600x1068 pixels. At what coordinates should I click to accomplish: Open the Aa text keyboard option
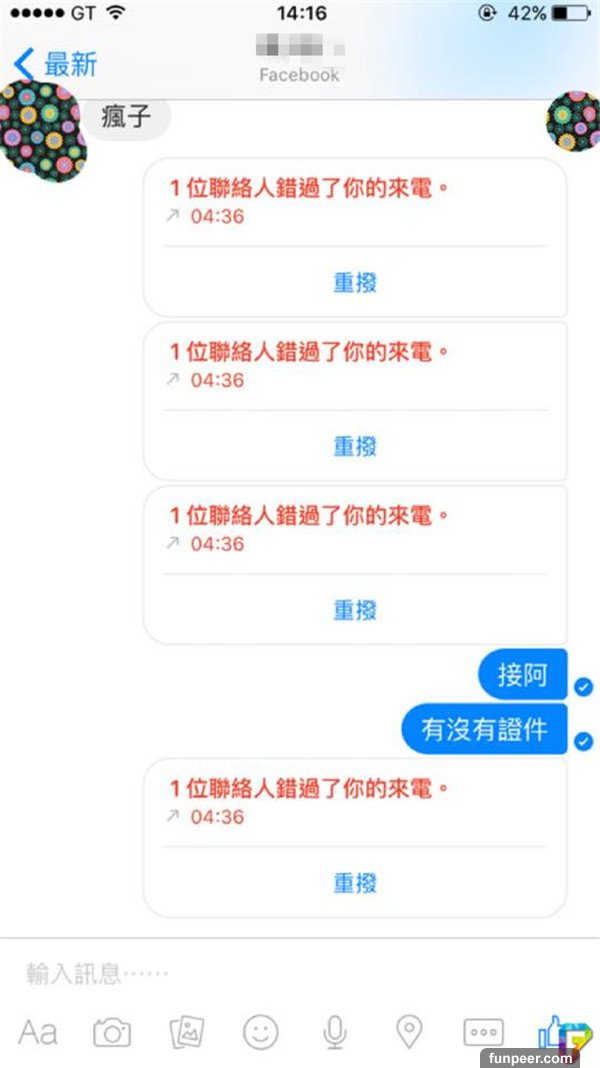click(38, 1032)
